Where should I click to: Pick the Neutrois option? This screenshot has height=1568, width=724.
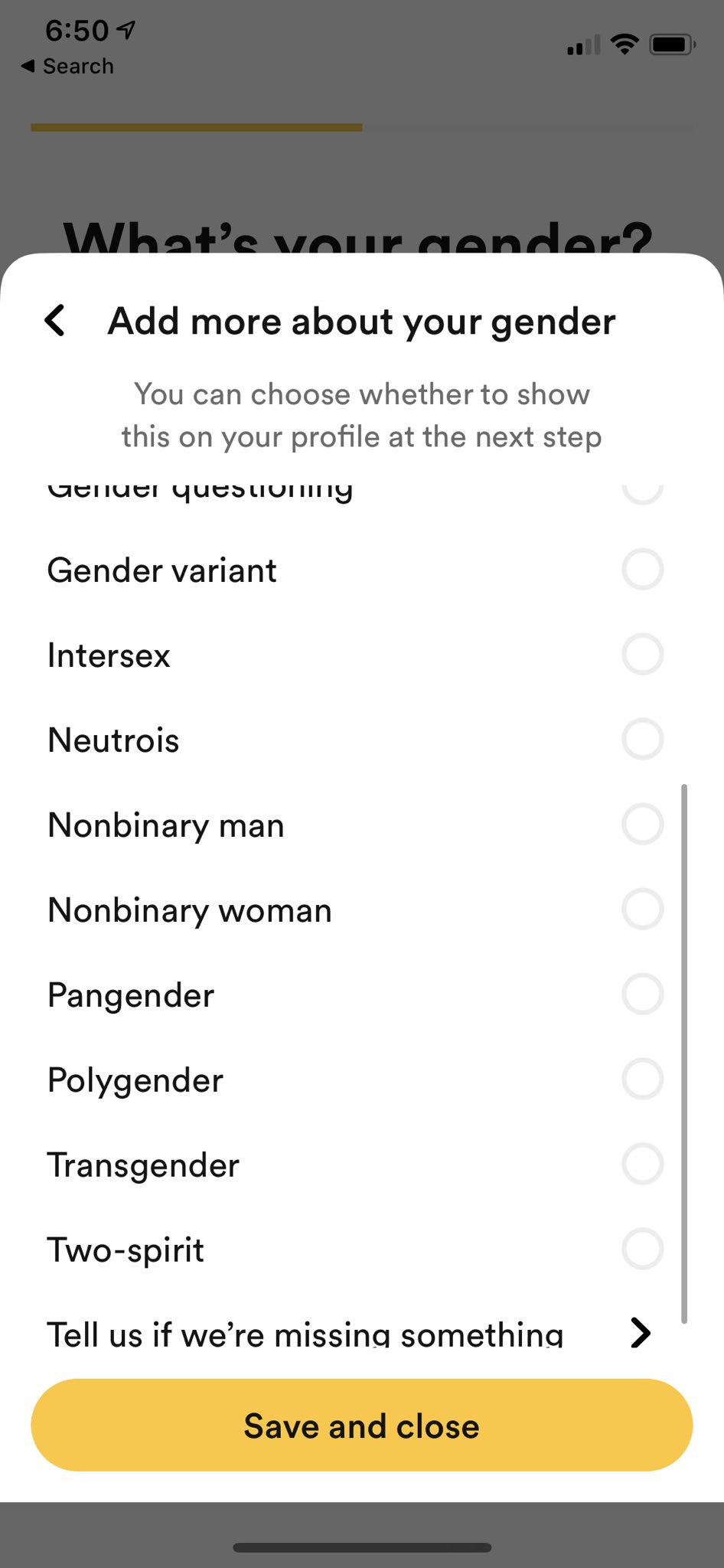[641, 740]
